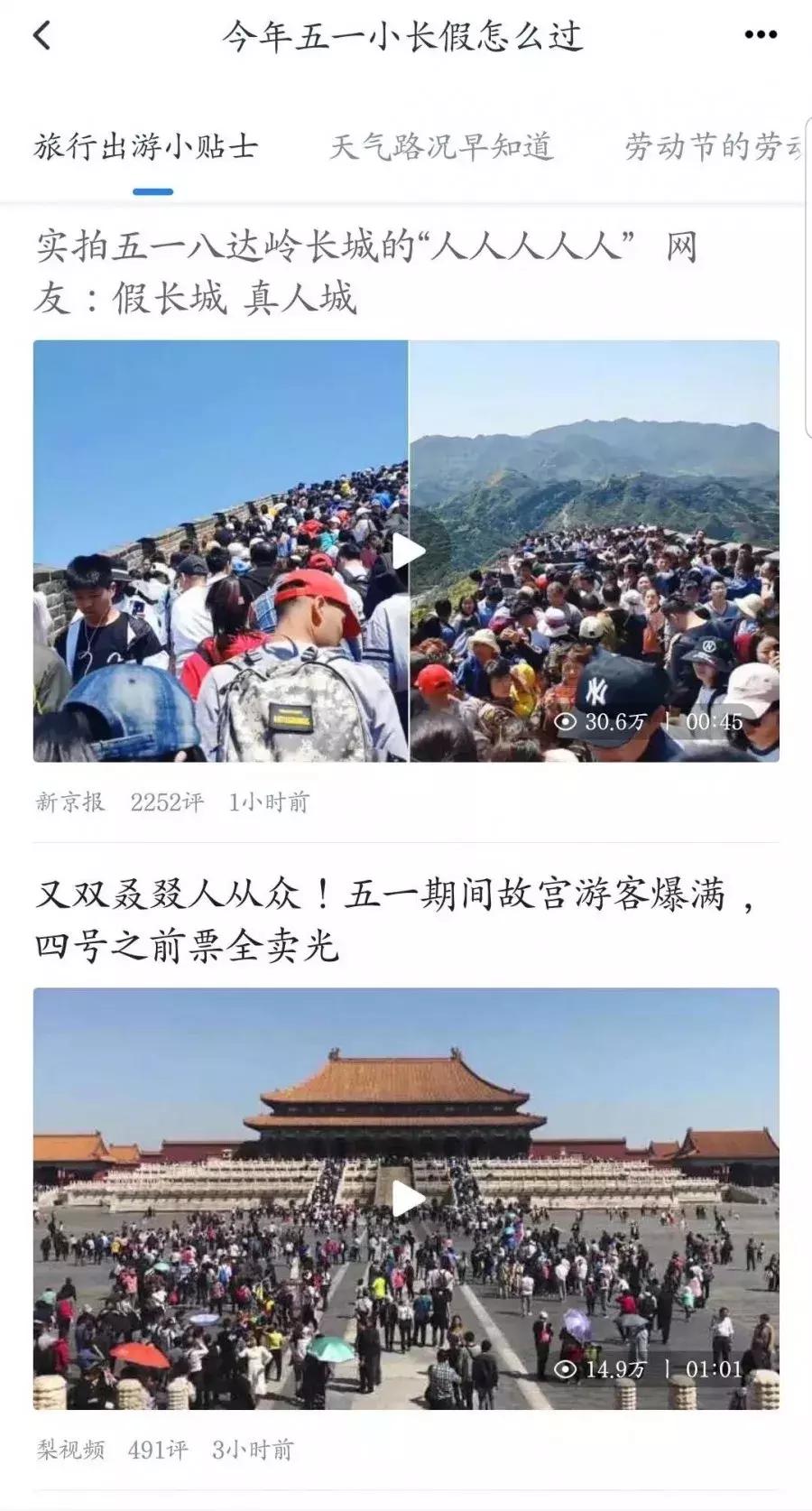Tap the source name 新京报

click(69, 801)
